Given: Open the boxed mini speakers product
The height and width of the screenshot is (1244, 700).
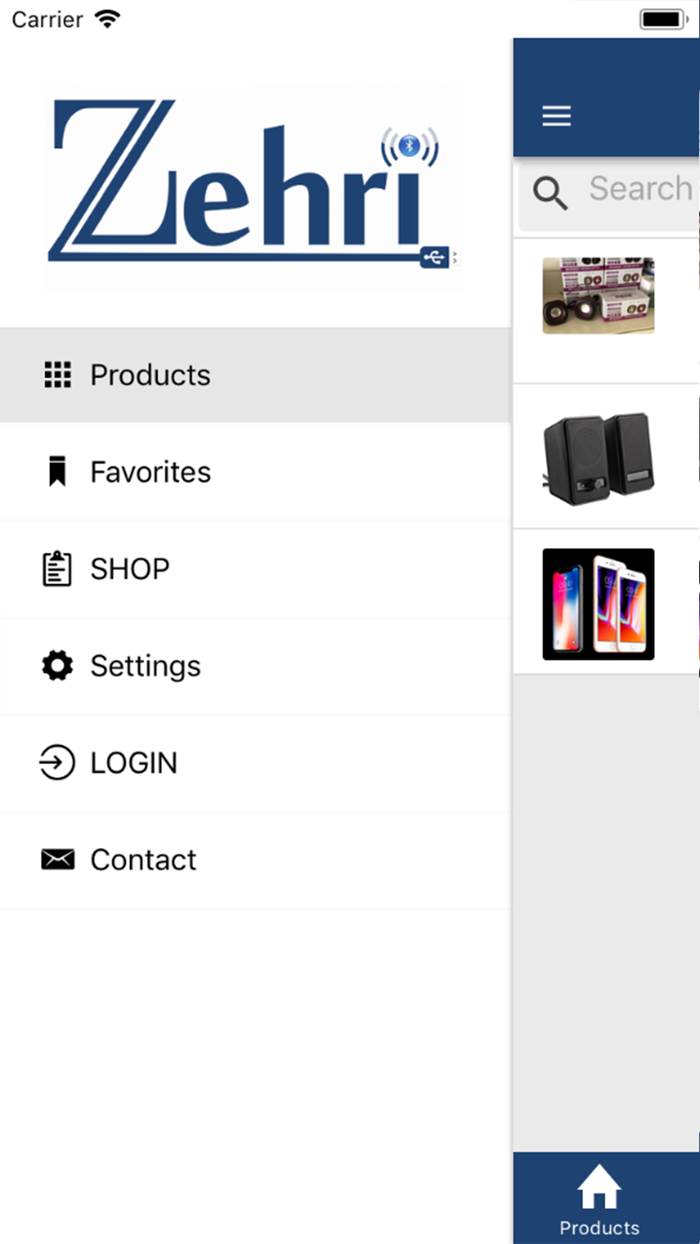Looking at the screenshot, I should pyautogui.click(x=599, y=297).
